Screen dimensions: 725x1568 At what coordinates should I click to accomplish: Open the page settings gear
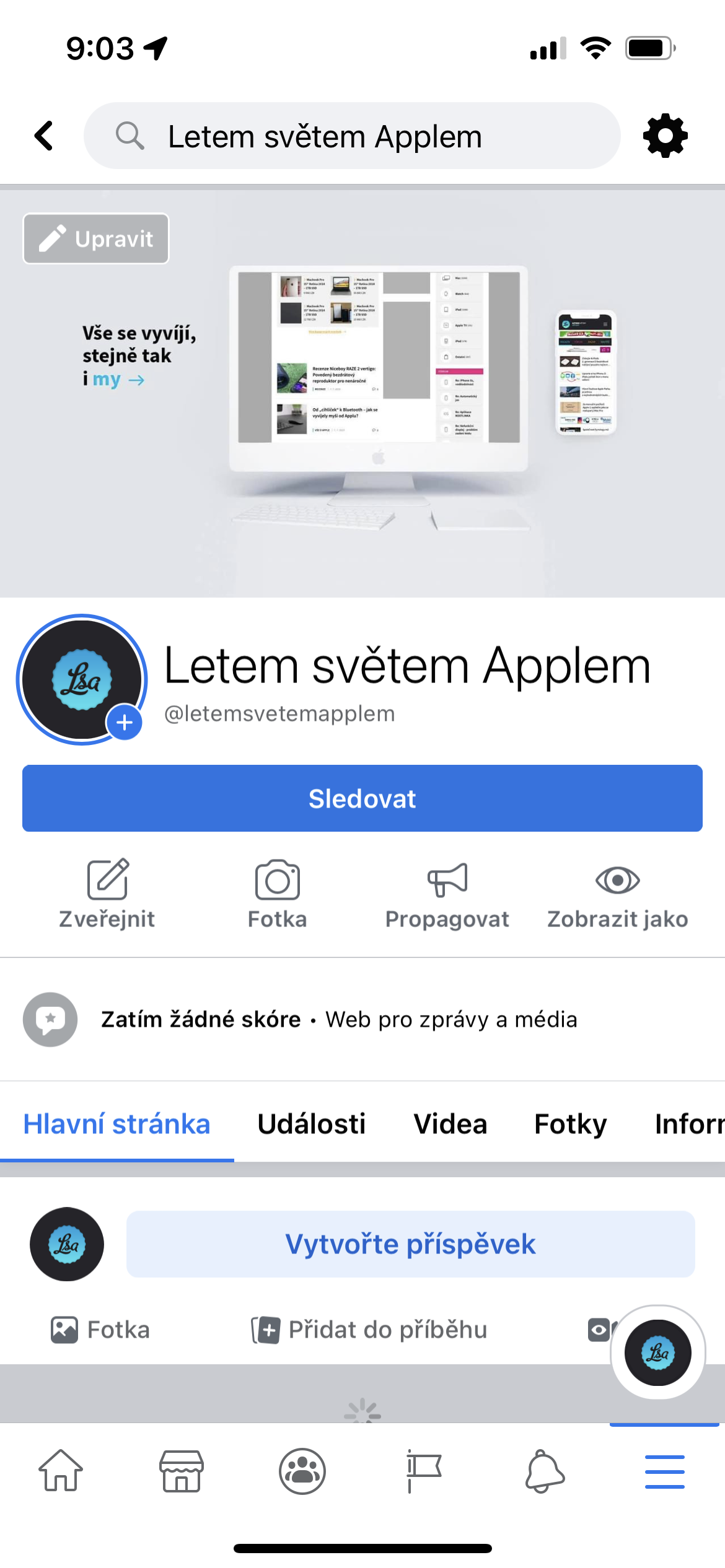coord(665,136)
